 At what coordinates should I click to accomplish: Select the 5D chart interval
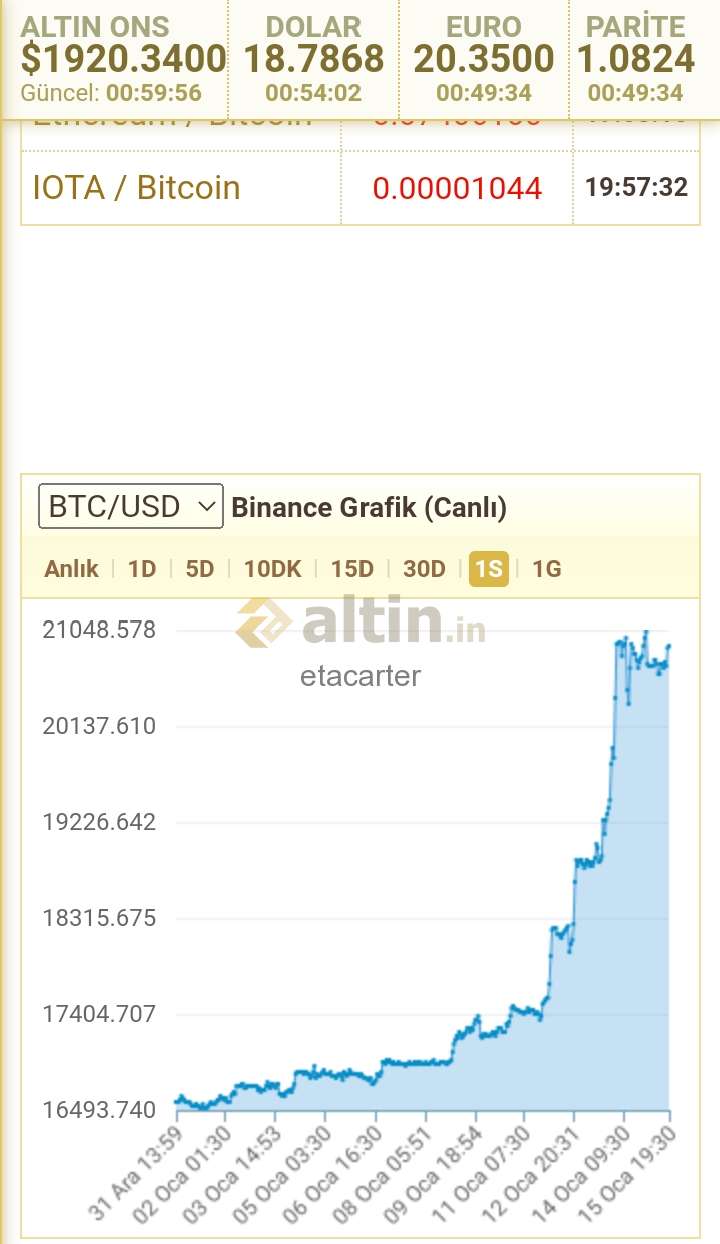pyautogui.click(x=200, y=569)
